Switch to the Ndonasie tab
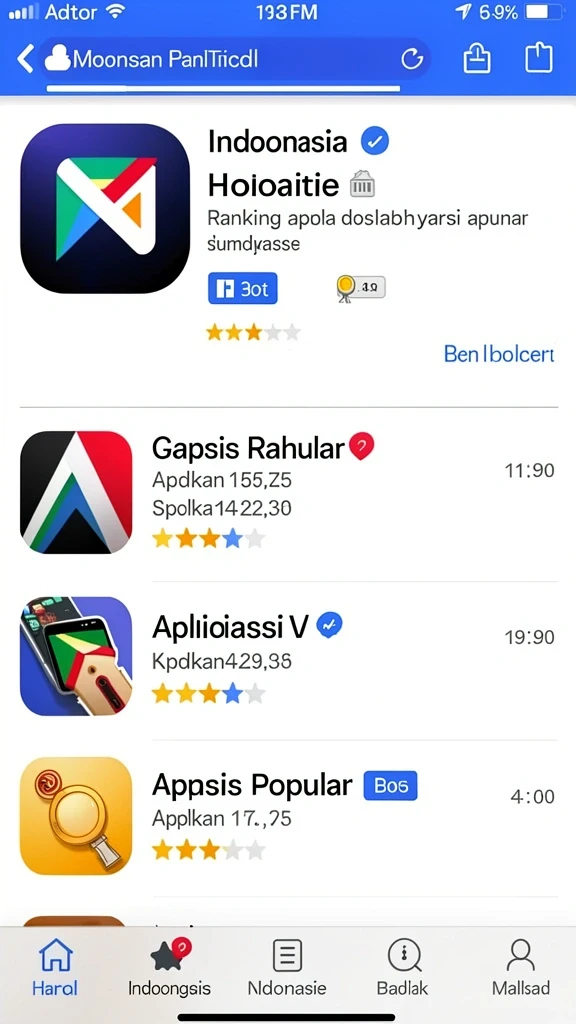Screen dimensions: 576x1024 click(x=287, y=967)
